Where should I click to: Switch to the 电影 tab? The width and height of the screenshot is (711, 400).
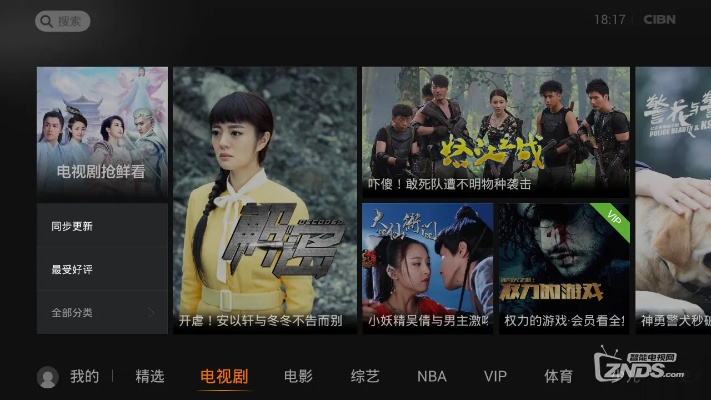point(298,377)
